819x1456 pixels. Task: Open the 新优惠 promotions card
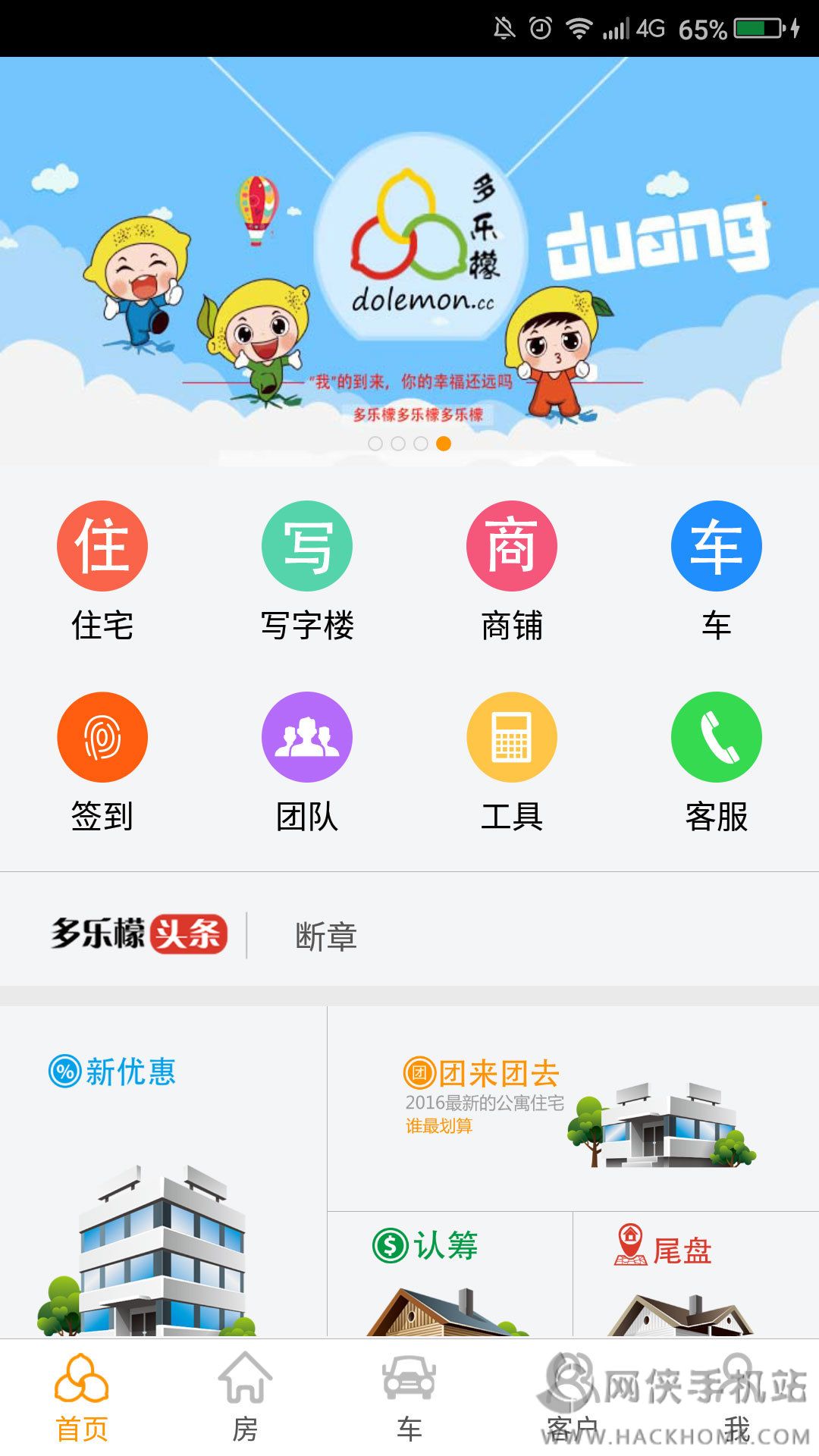[x=163, y=1172]
